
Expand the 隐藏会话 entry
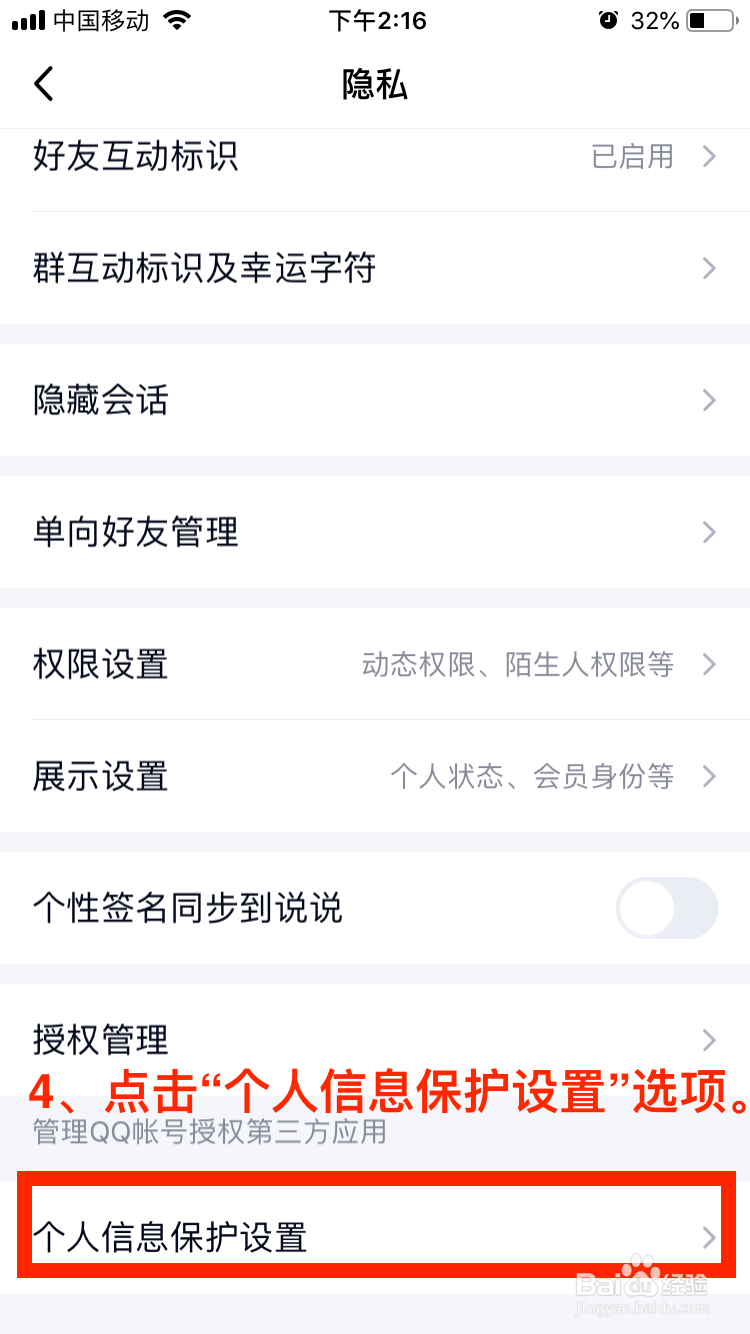(x=375, y=400)
